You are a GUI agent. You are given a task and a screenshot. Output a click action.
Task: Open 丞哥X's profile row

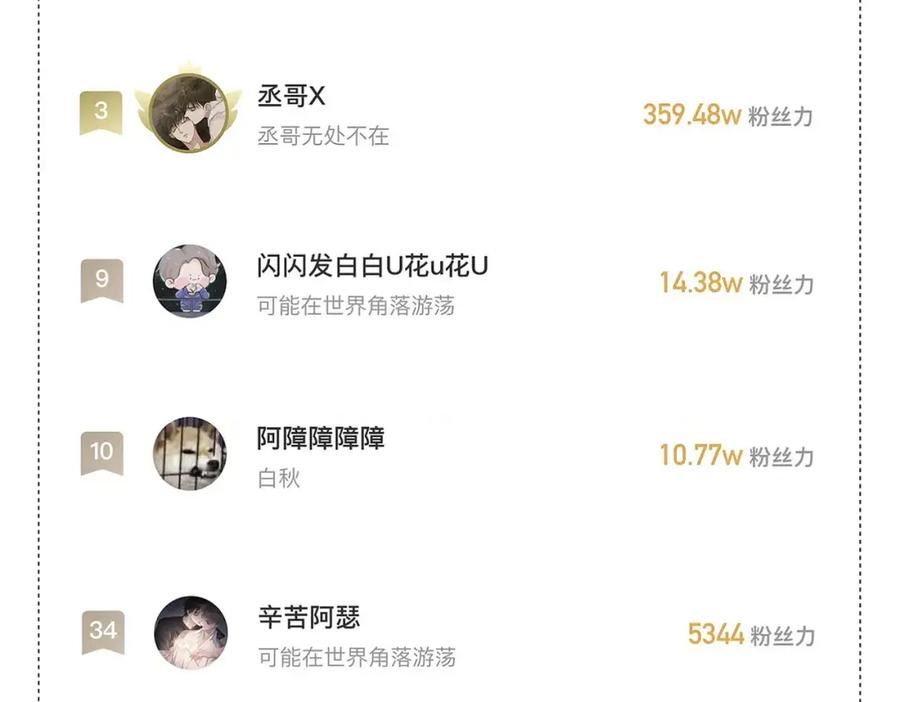tap(449, 114)
